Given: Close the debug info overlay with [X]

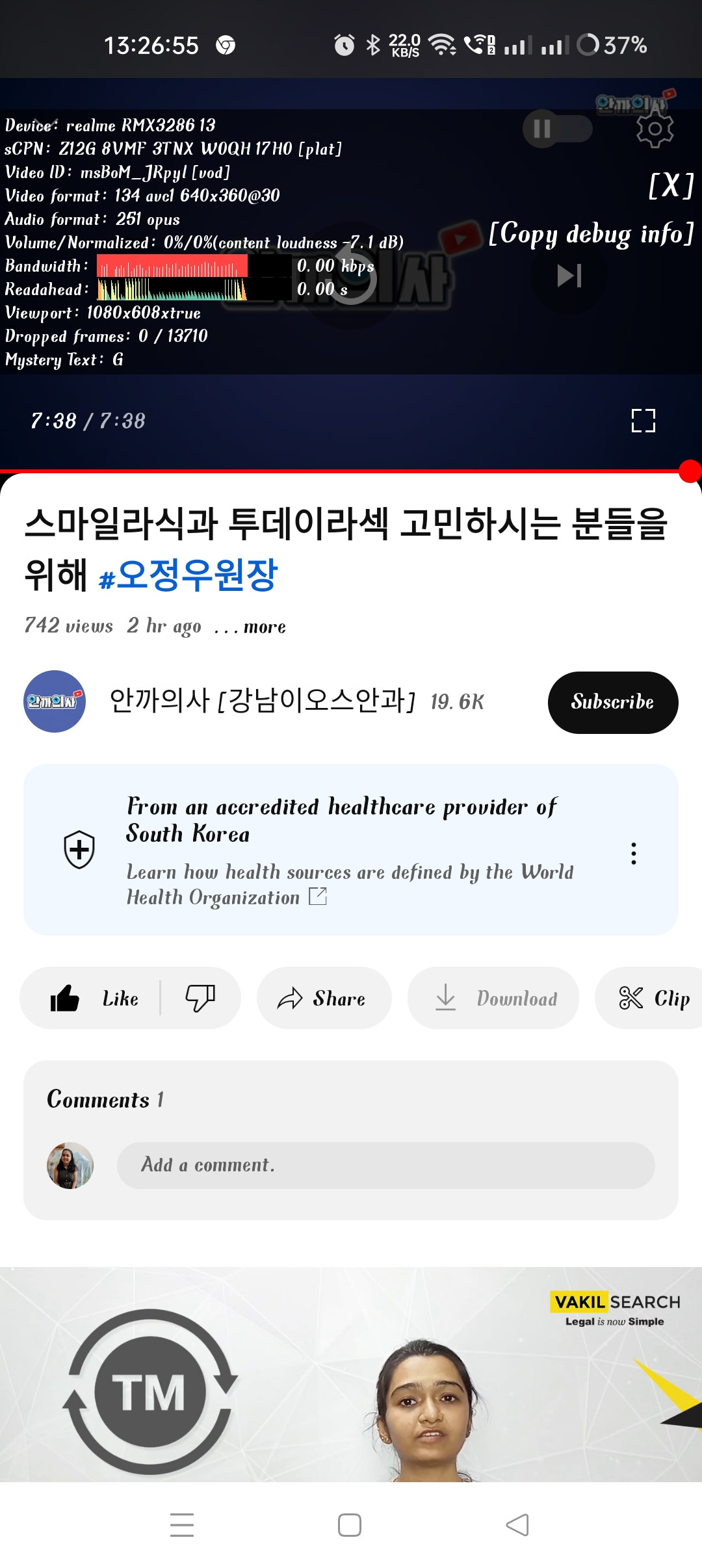Looking at the screenshot, I should [x=671, y=186].
